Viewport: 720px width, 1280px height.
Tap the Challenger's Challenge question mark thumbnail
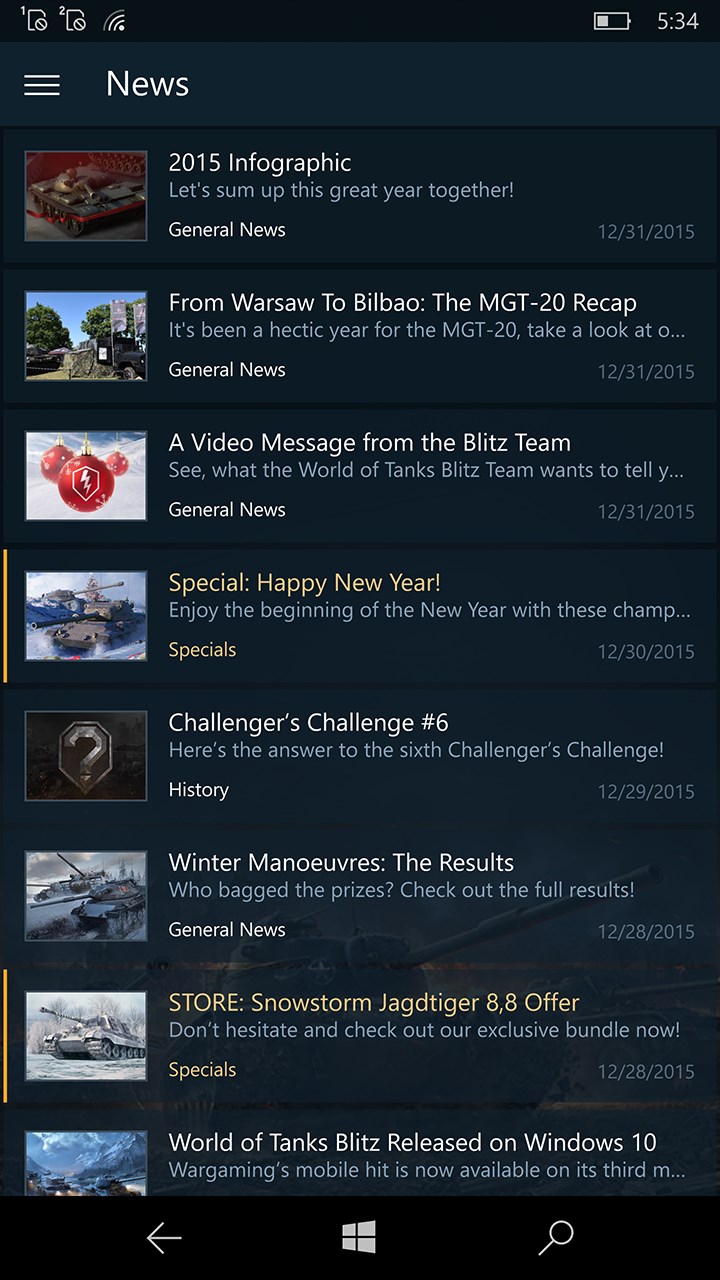tap(85, 756)
